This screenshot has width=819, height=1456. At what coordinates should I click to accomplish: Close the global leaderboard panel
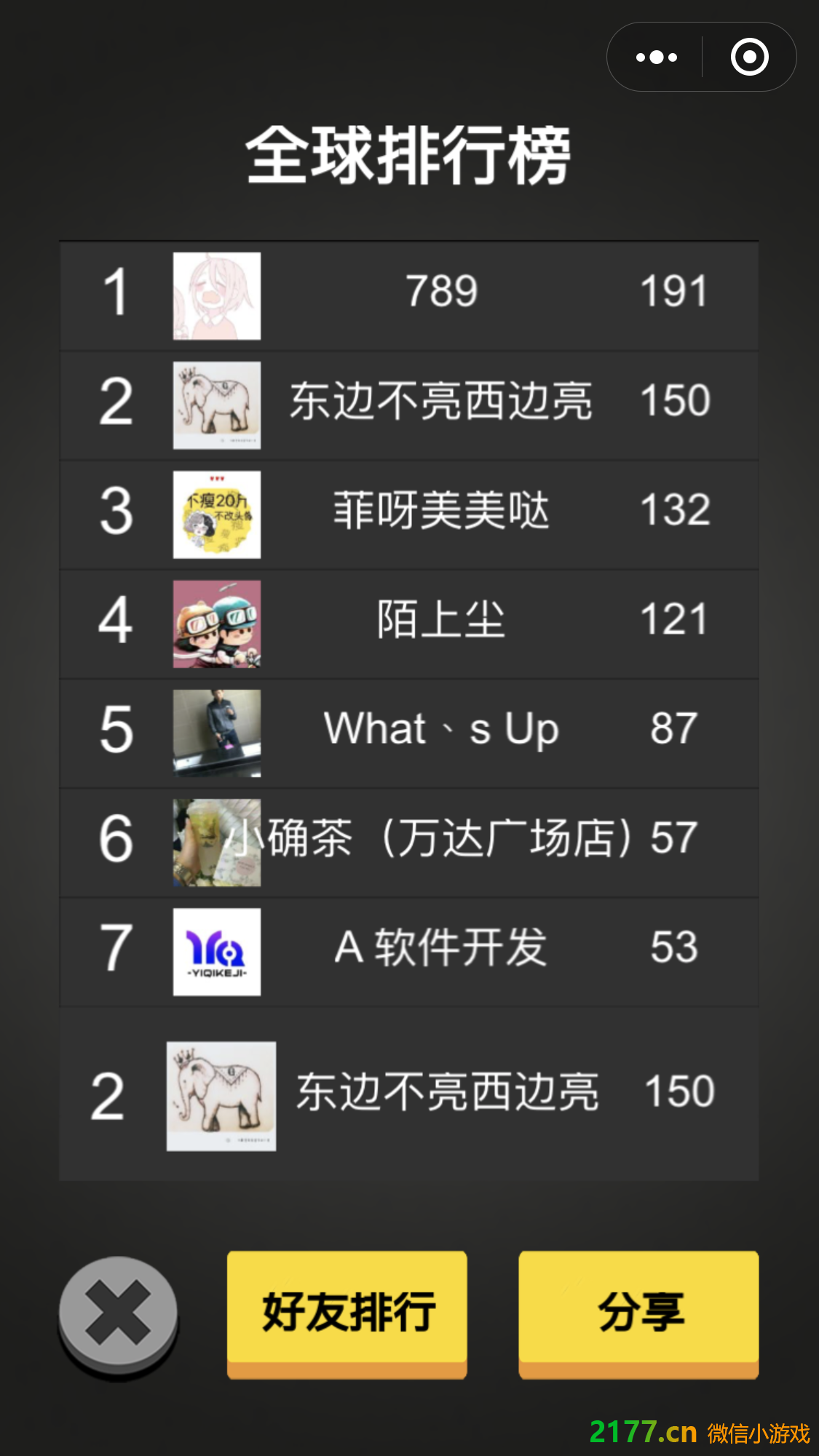click(118, 1316)
